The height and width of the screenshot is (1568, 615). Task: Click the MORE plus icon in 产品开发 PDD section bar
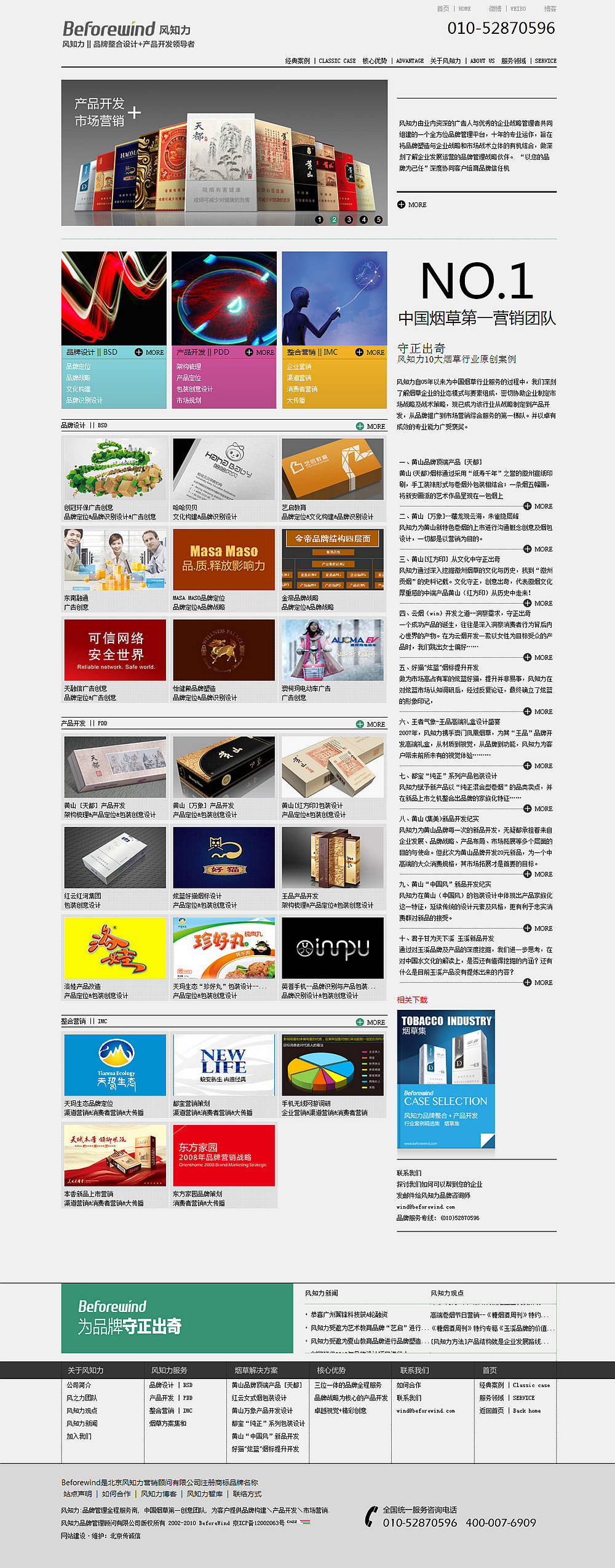(x=360, y=724)
